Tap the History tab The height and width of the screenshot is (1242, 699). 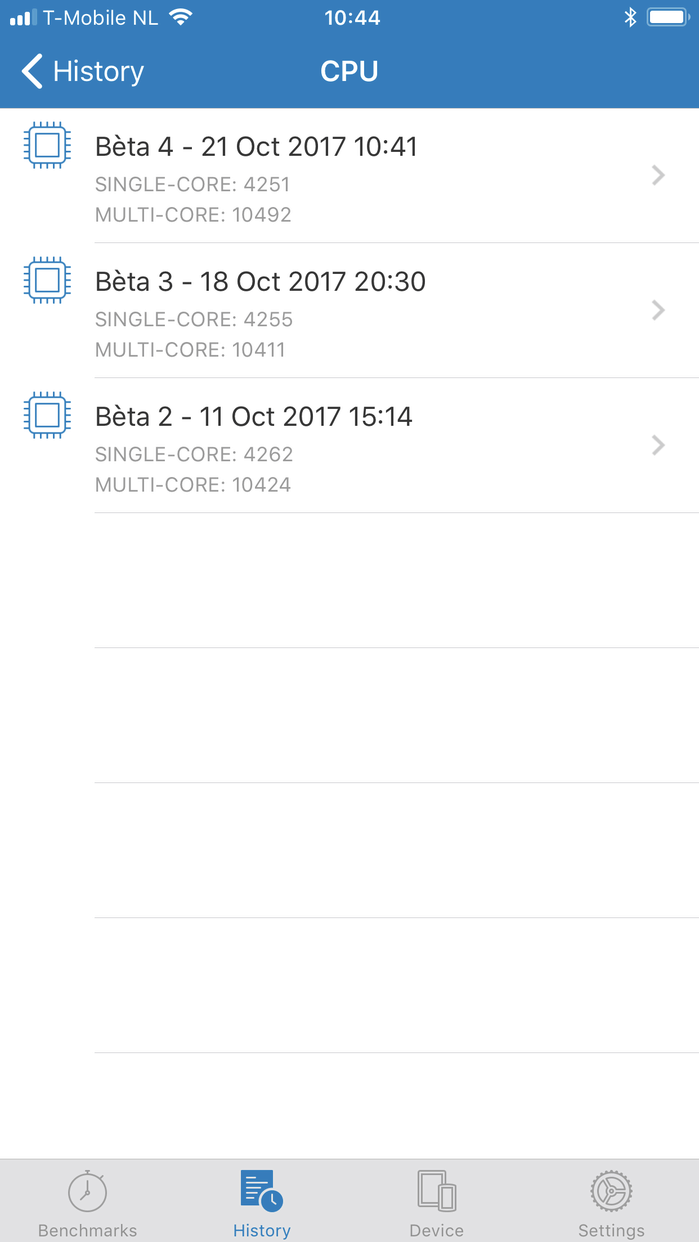(262, 1203)
